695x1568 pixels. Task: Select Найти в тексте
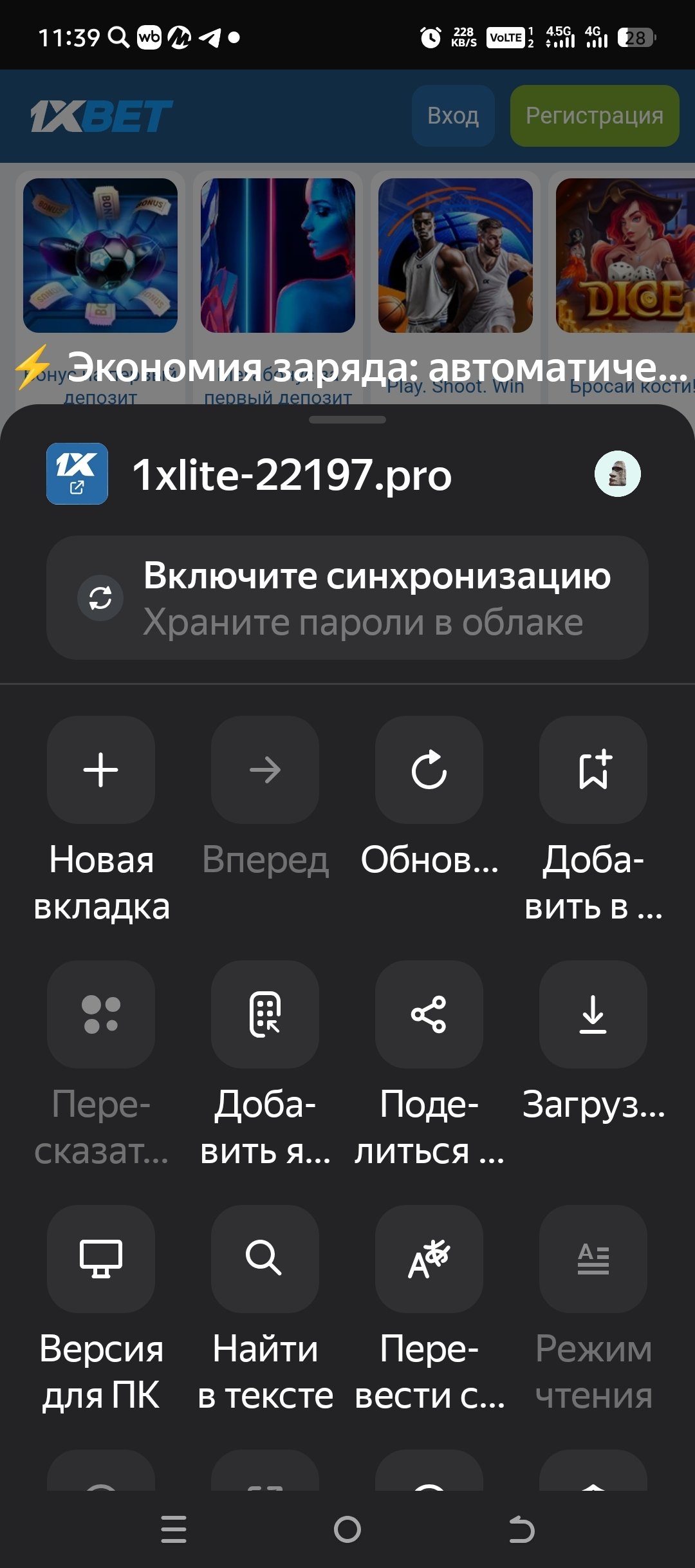coord(265,1259)
